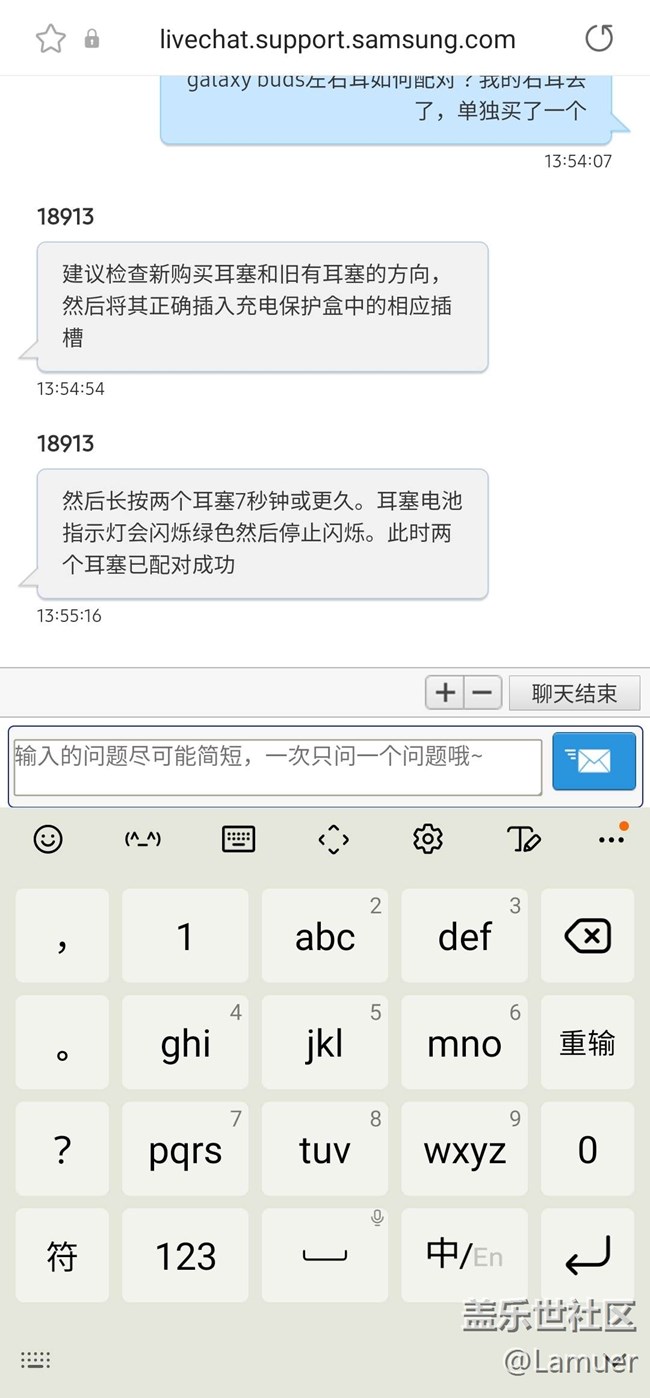This screenshot has width=650, height=1398.
Task: Open the kaomoji emoticon panel
Action: (142, 839)
